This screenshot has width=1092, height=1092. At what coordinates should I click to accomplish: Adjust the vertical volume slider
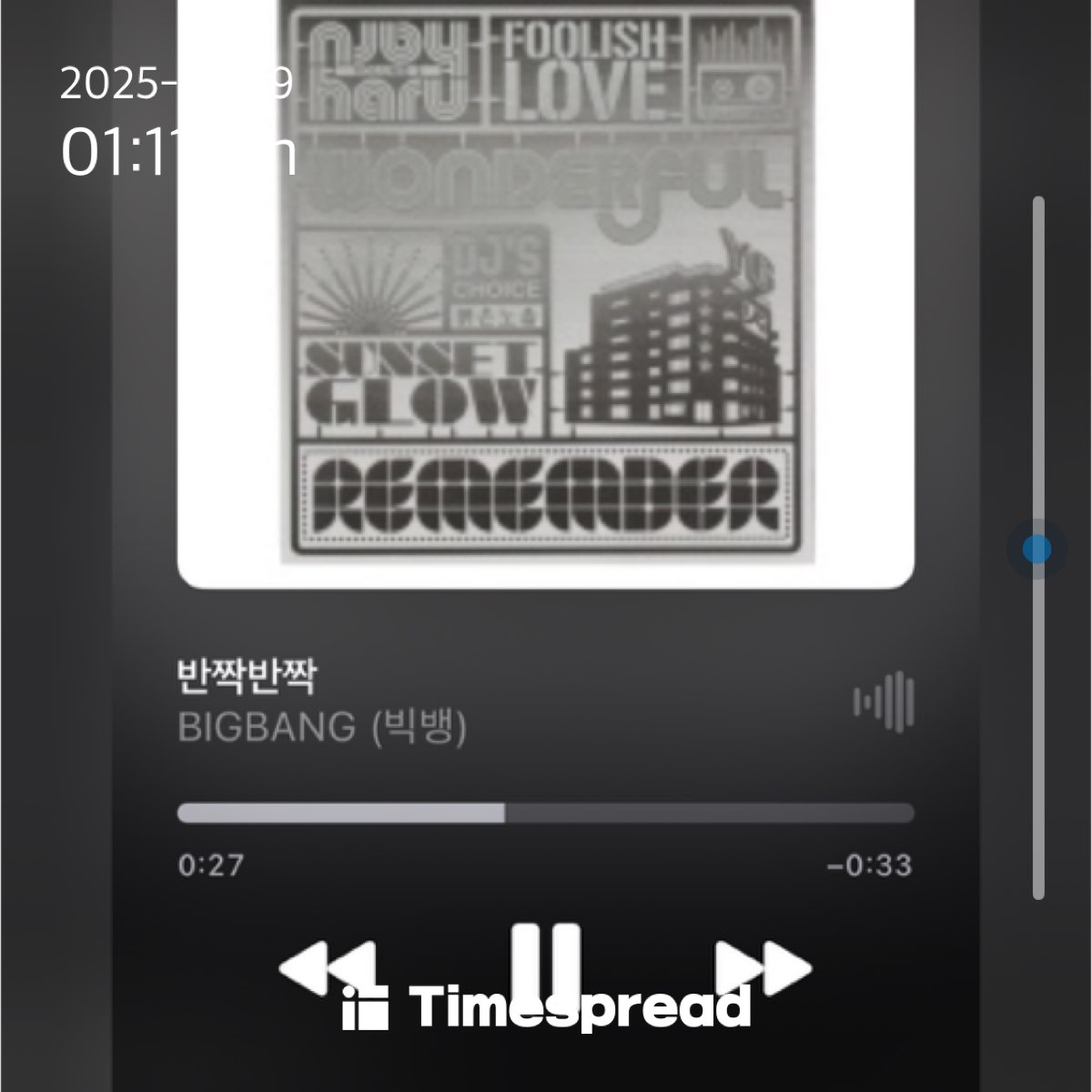pos(1036,549)
